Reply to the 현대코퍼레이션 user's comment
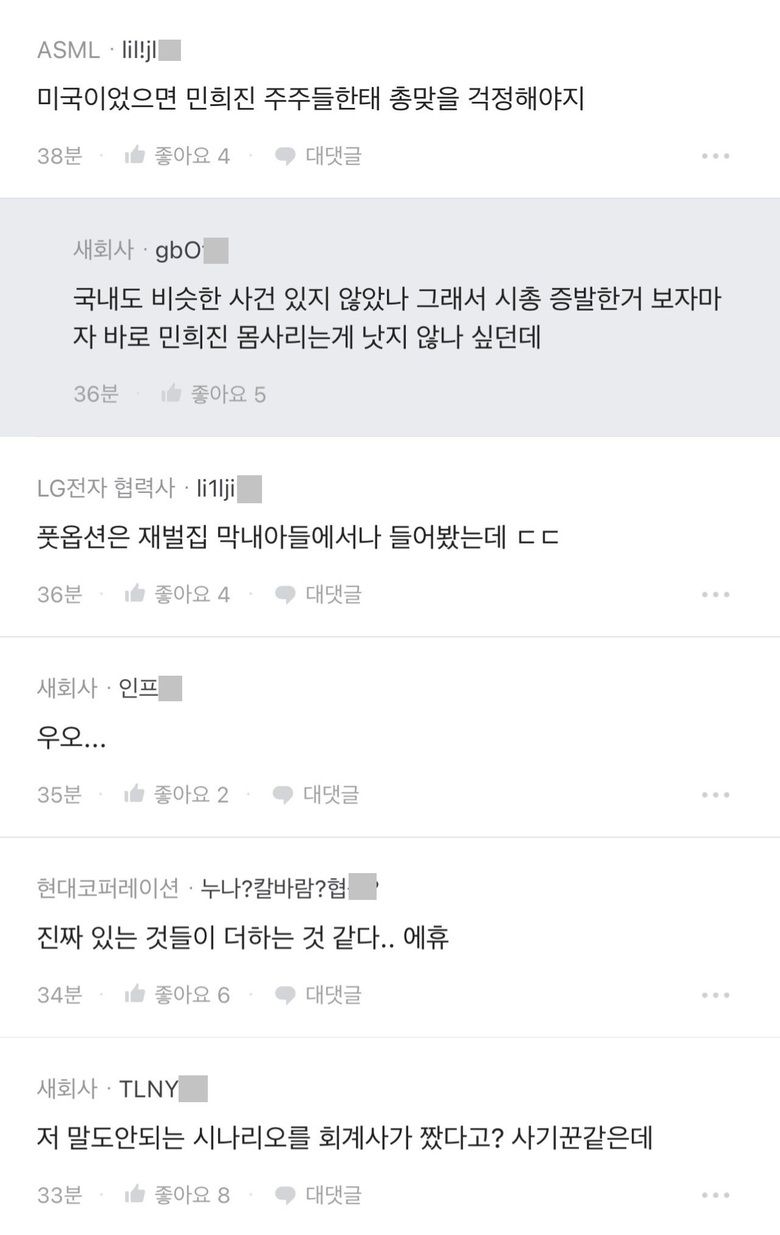The width and height of the screenshot is (780, 1235). point(318,994)
